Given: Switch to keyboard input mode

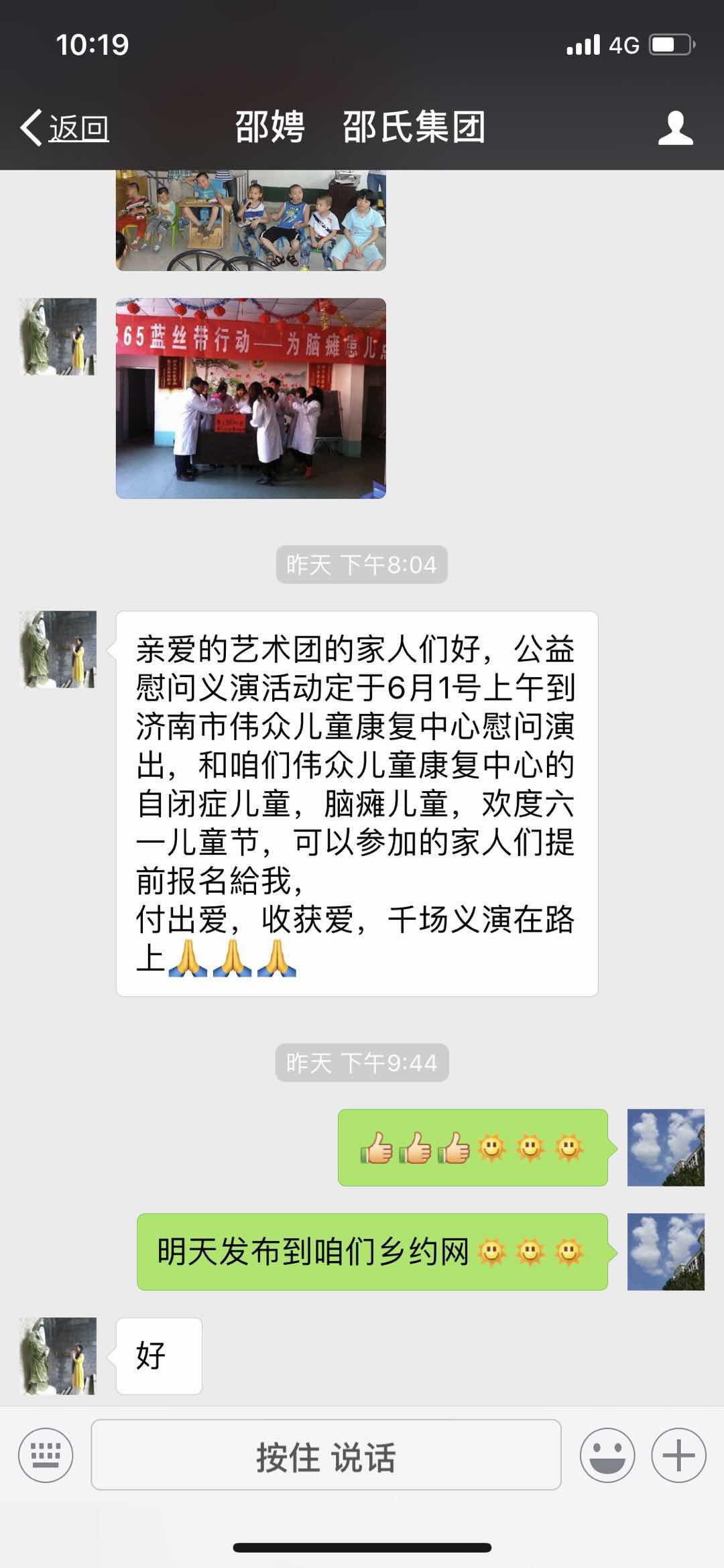Looking at the screenshot, I should pyautogui.click(x=46, y=1455).
